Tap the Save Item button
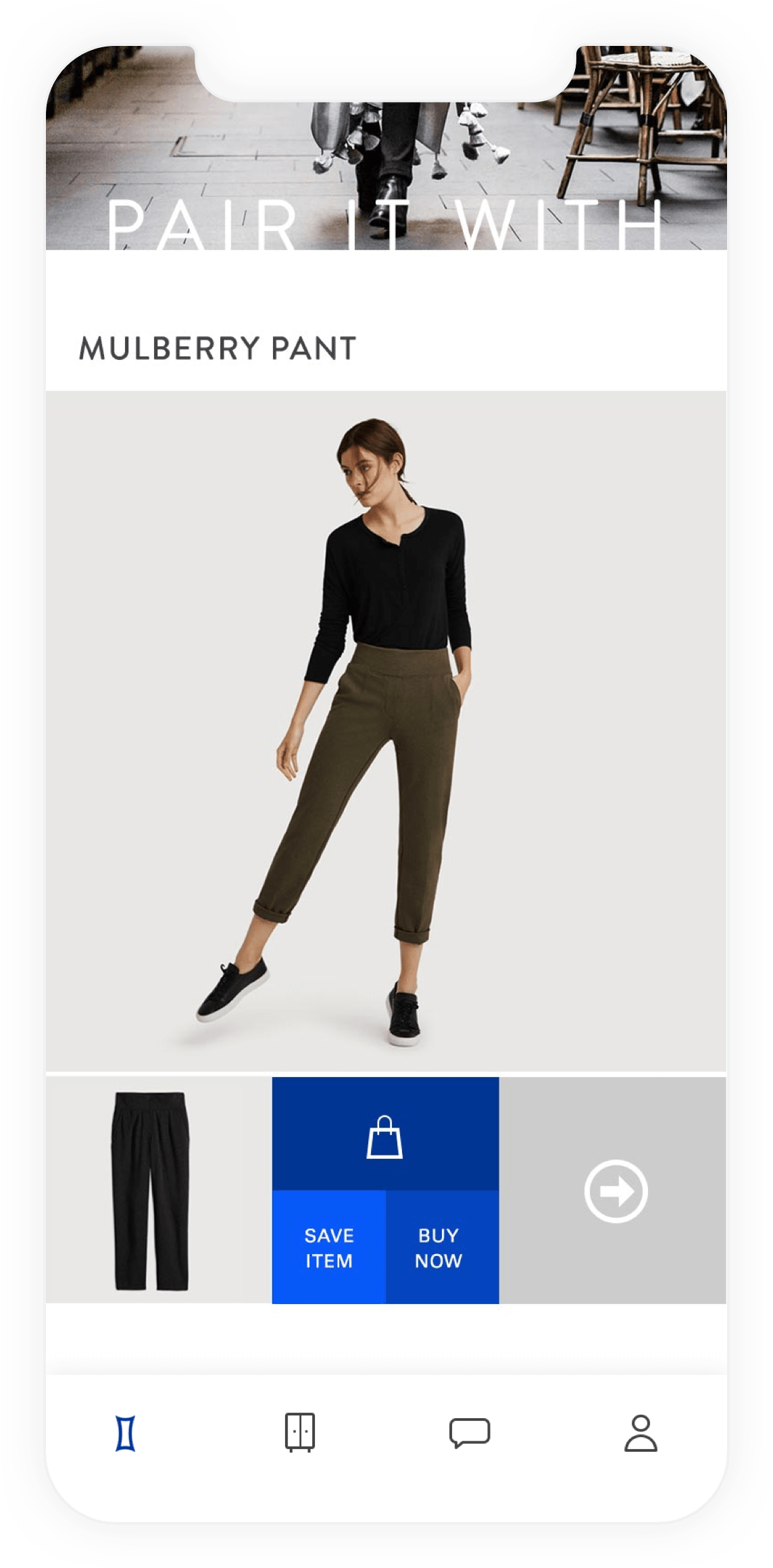Screen dimensions: 773x1568 point(328,1247)
